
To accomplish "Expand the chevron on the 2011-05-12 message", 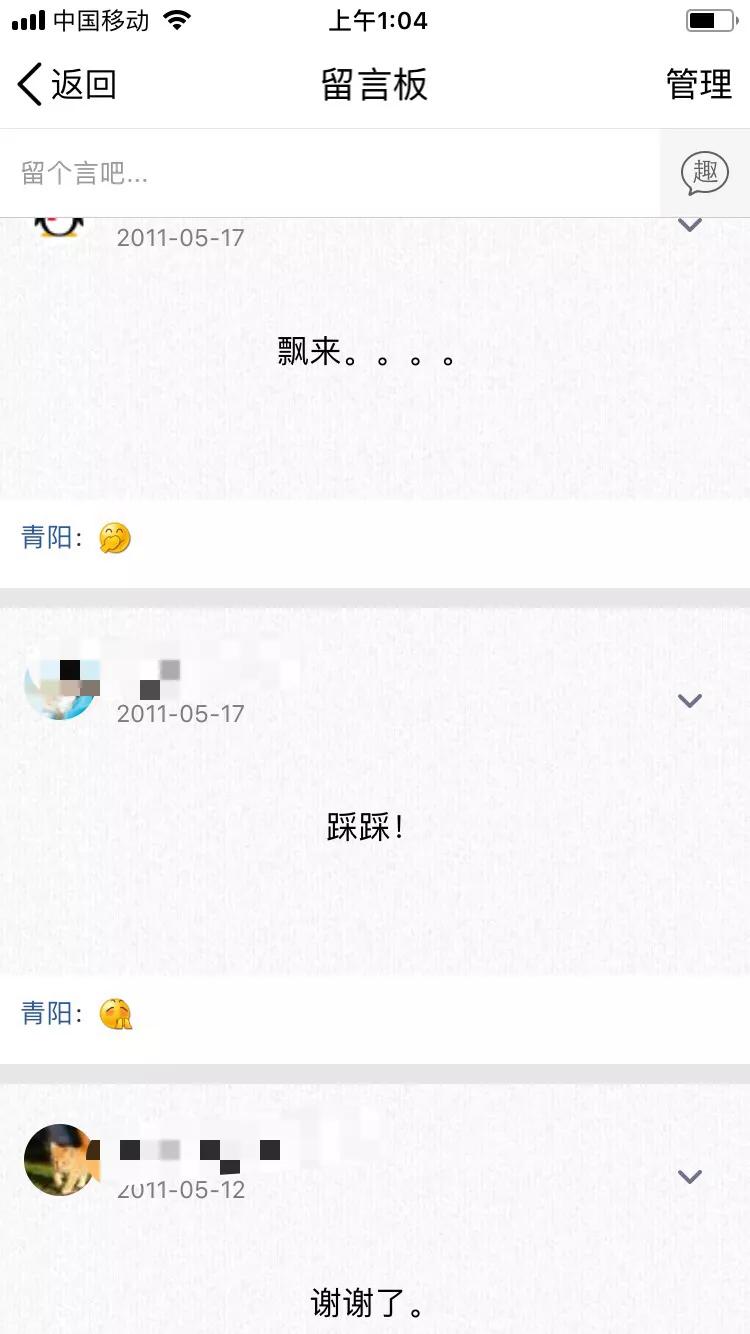I will pyautogui.click(x=689, y=1177).
